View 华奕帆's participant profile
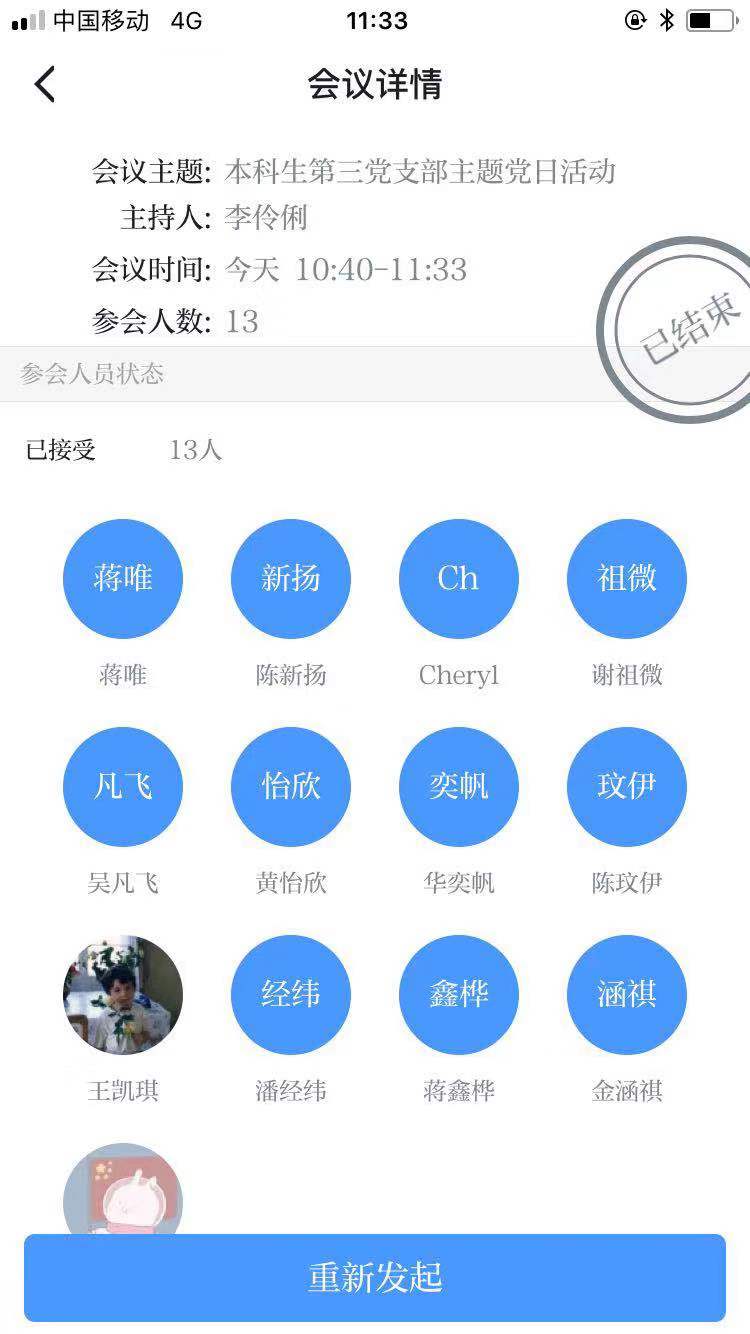 [459, 787]
